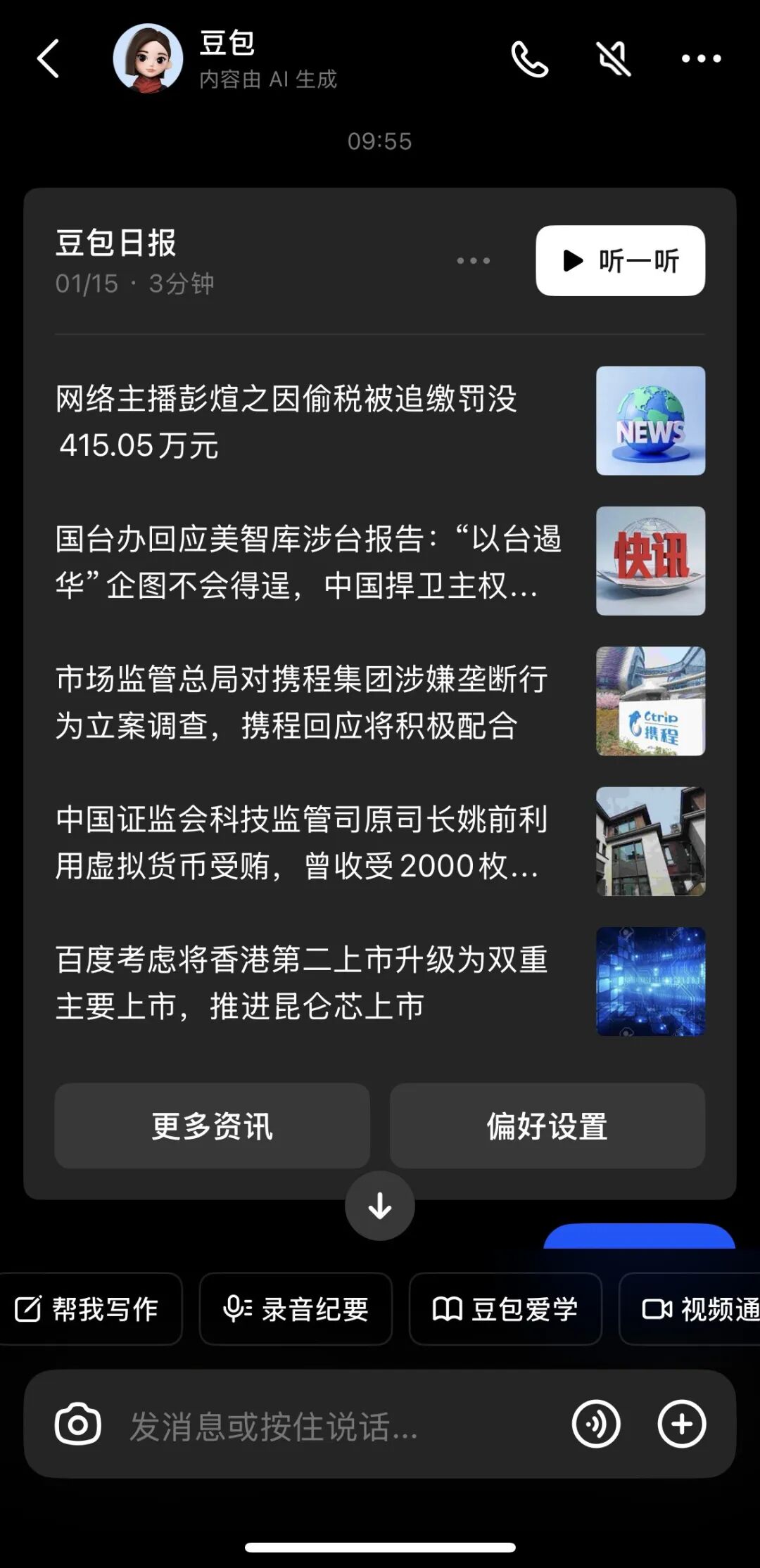Image resolution: width=760 pixels, height=1568 pixels.
Task: Open the top-right more options menu
Action: 700,59
